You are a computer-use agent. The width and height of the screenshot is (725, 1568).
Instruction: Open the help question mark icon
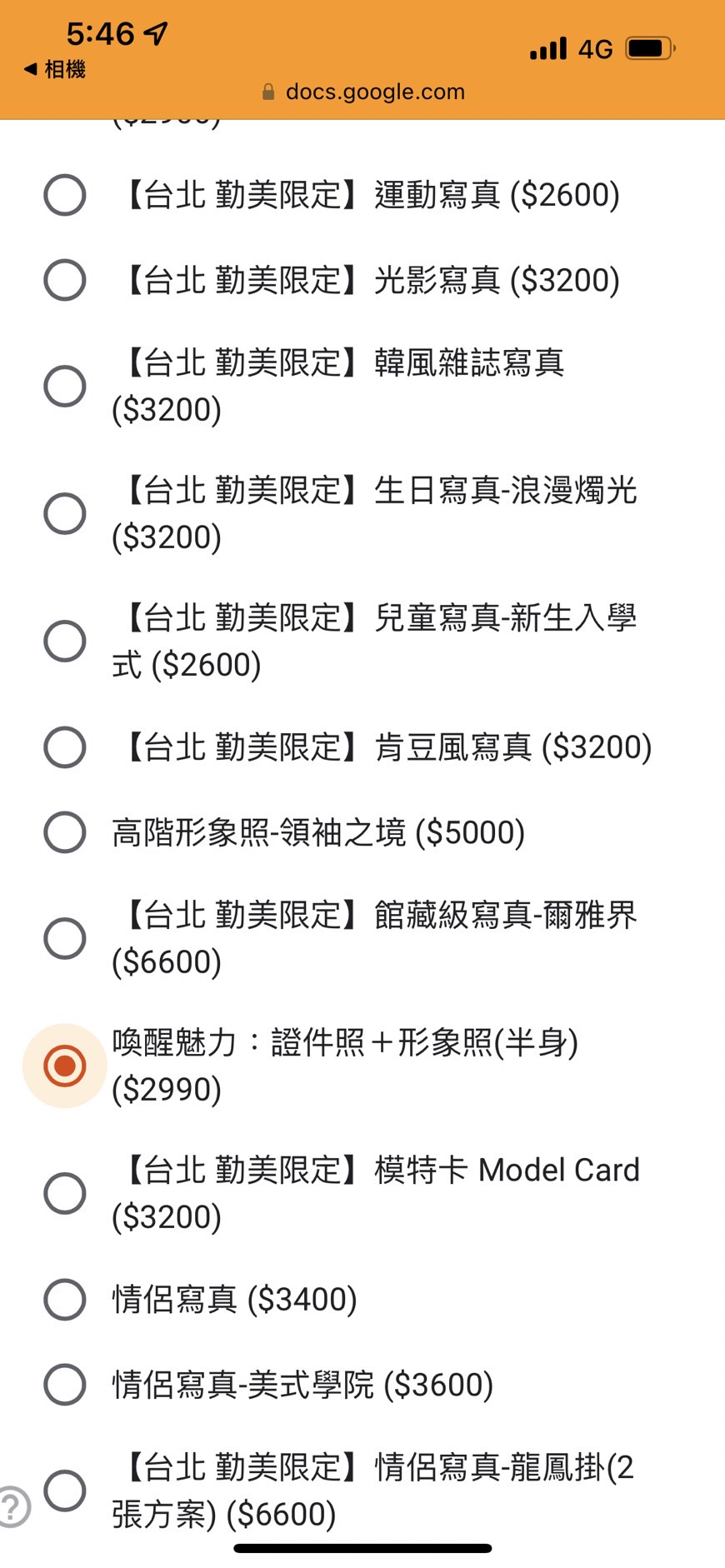(12, 1506)
